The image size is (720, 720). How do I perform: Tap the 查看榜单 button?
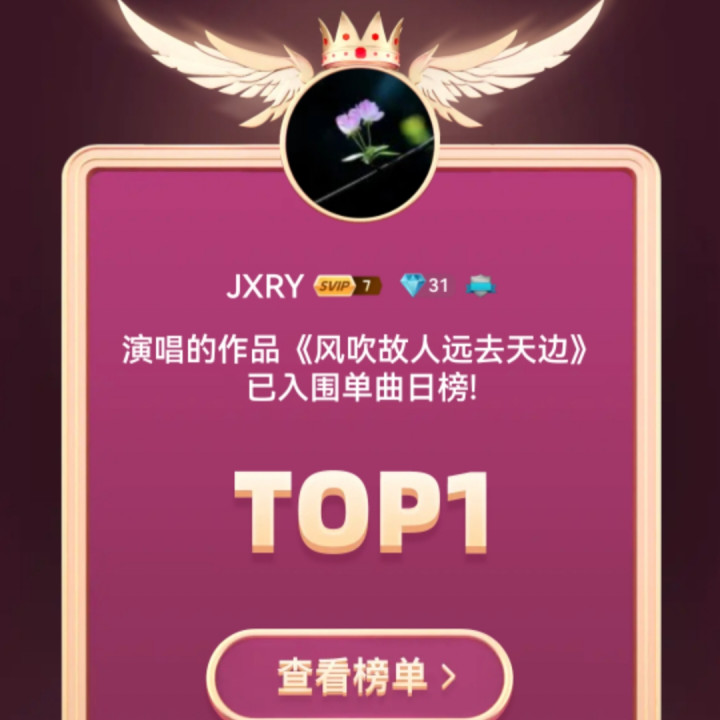coord(360,676)
